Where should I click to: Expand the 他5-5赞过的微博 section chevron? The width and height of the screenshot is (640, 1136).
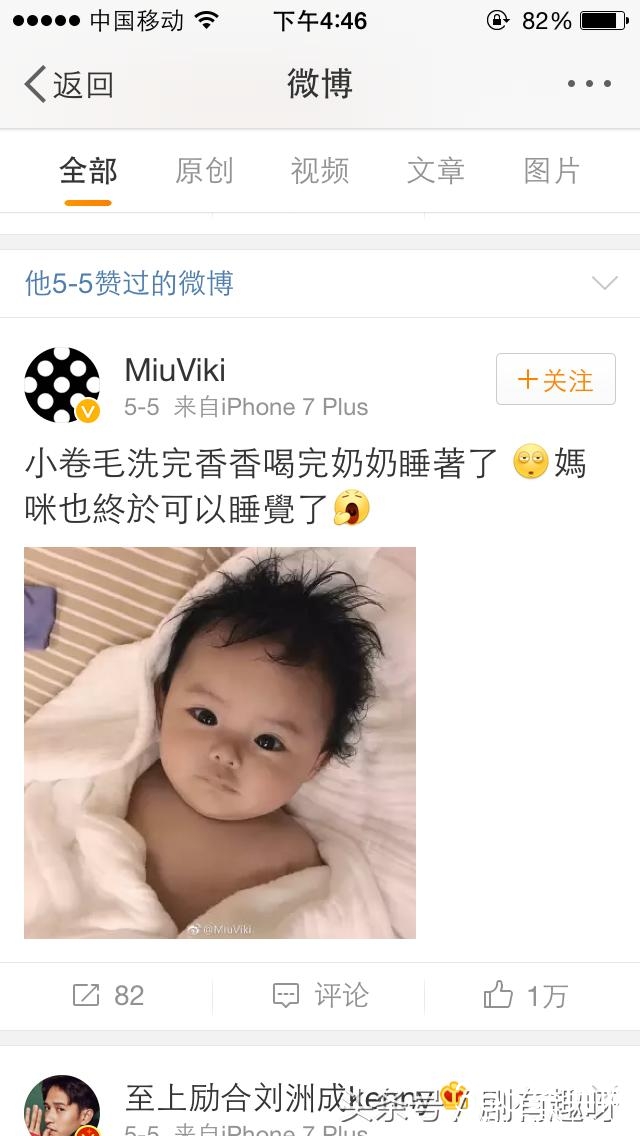tap(604, 284)
